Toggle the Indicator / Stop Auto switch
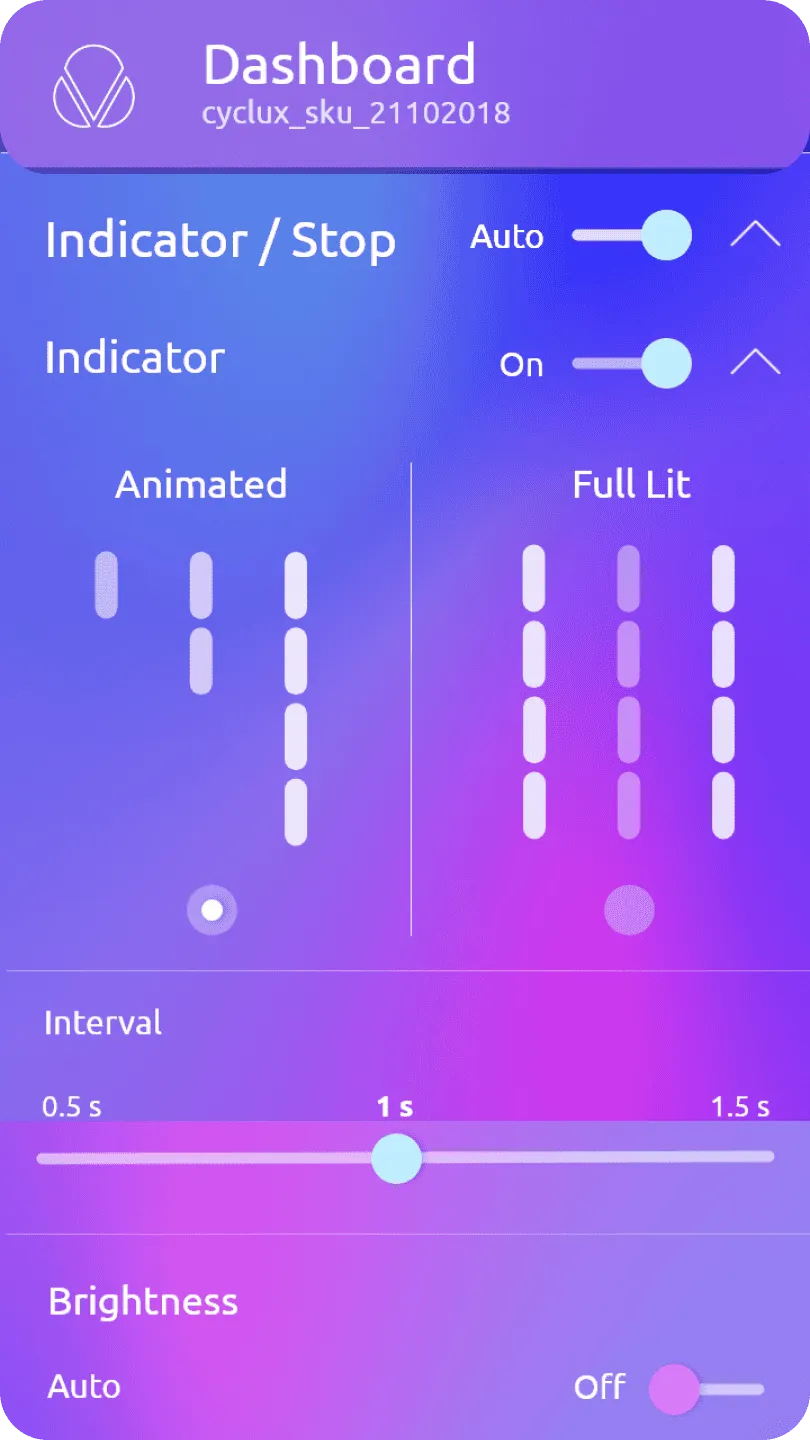Screen dimensions: 810x1440 tap(633, 236)
